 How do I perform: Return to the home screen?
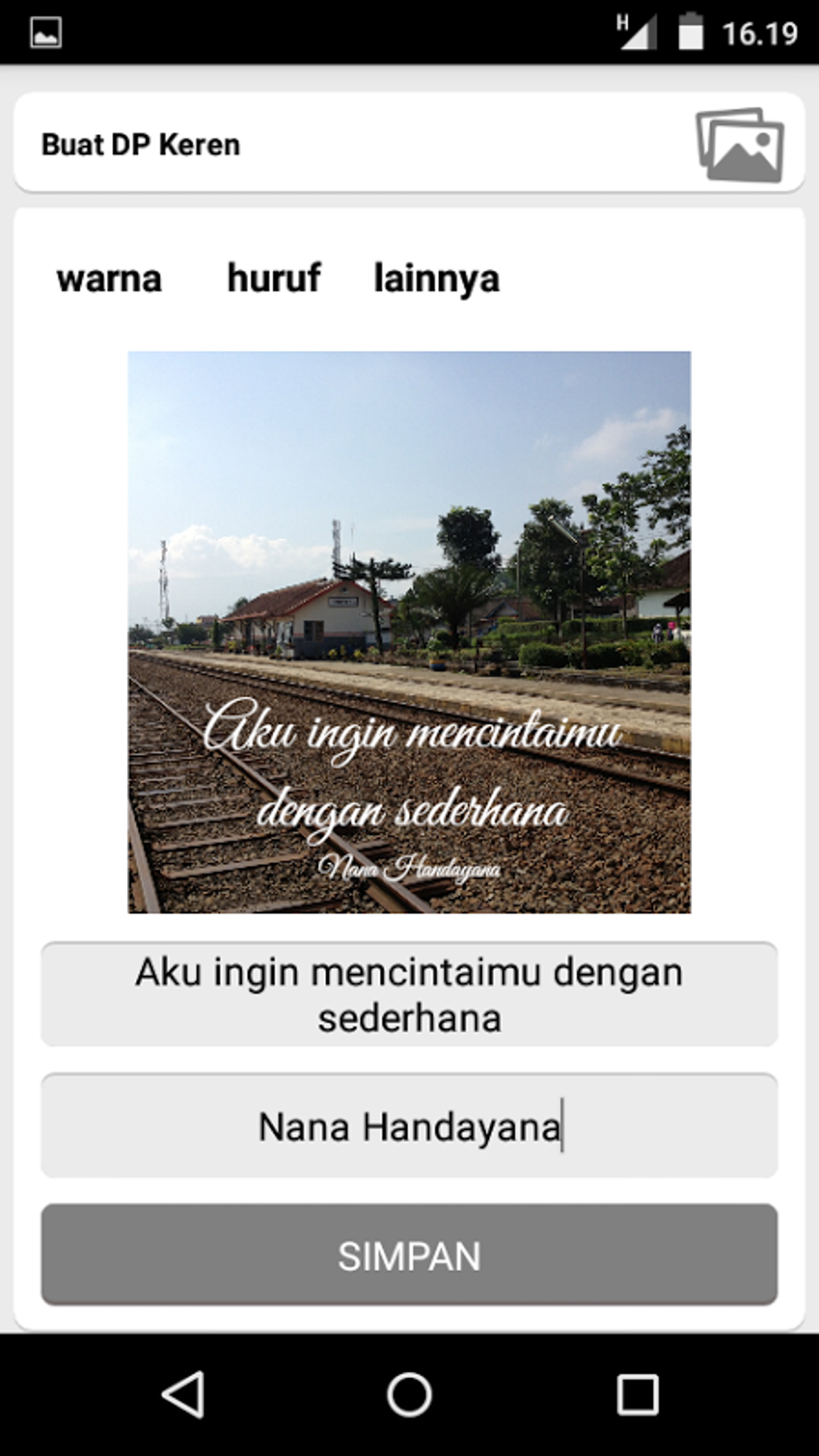(409, 1394)
